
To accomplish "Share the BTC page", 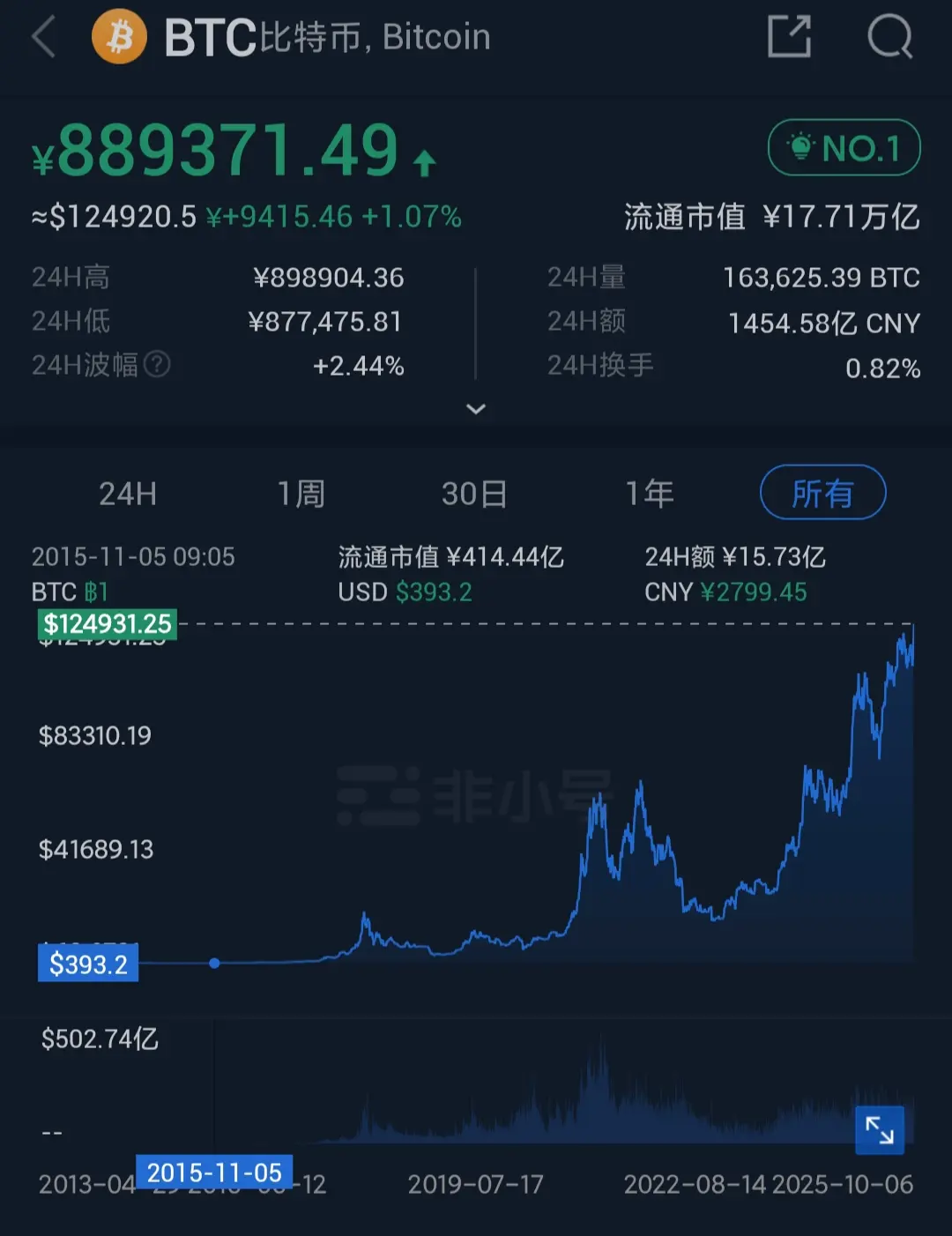I will point(789,36).
